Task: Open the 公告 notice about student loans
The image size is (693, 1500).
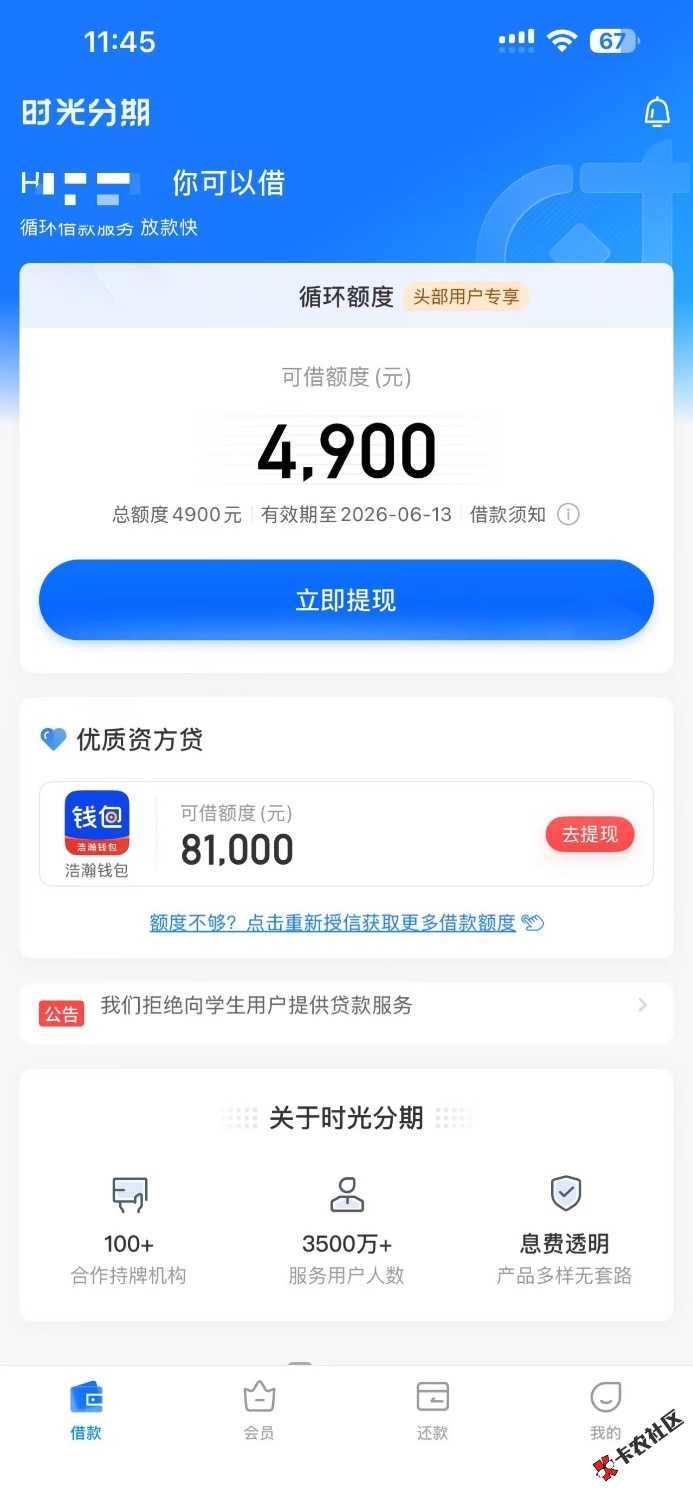Action: (346, 1008)
